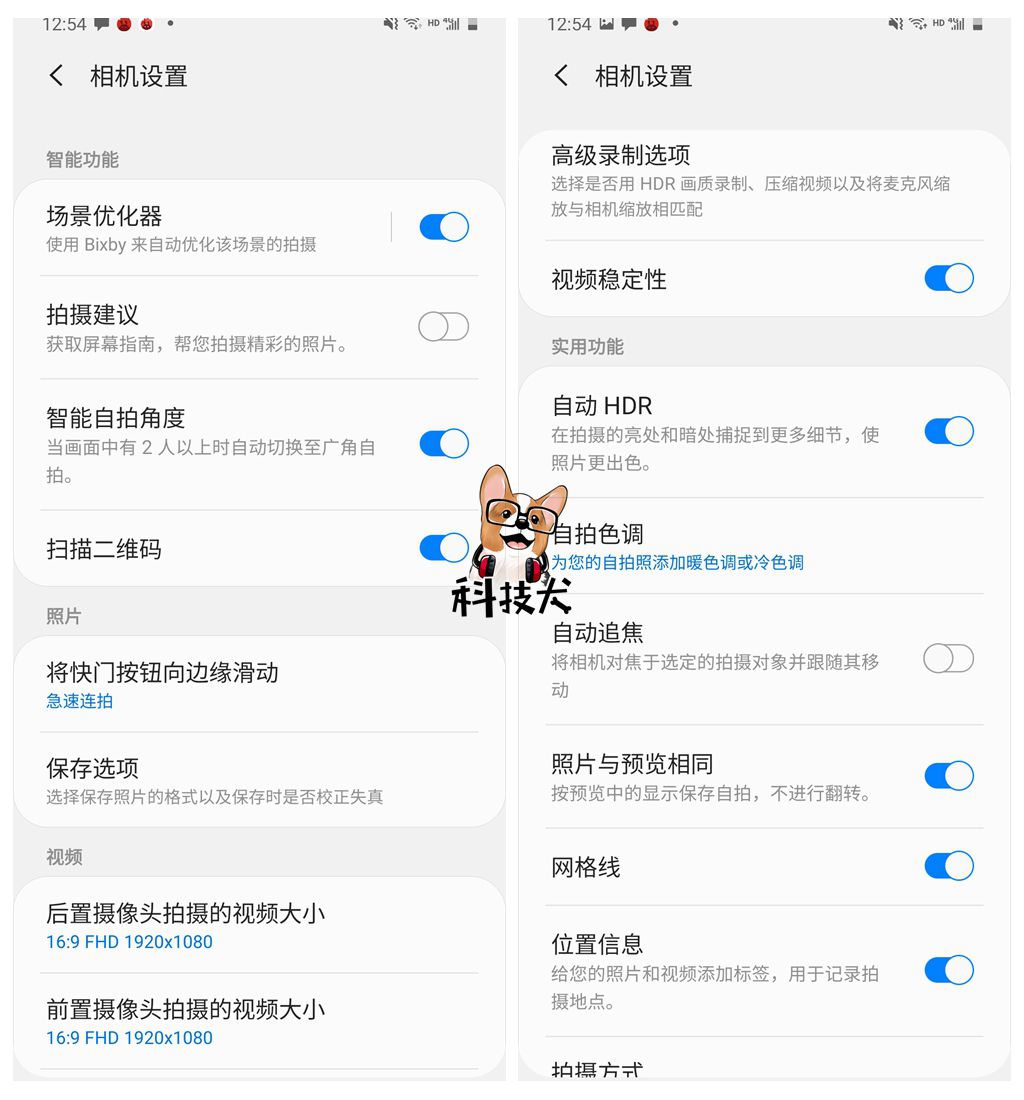Click the battery icon in the right status bar

977,24
